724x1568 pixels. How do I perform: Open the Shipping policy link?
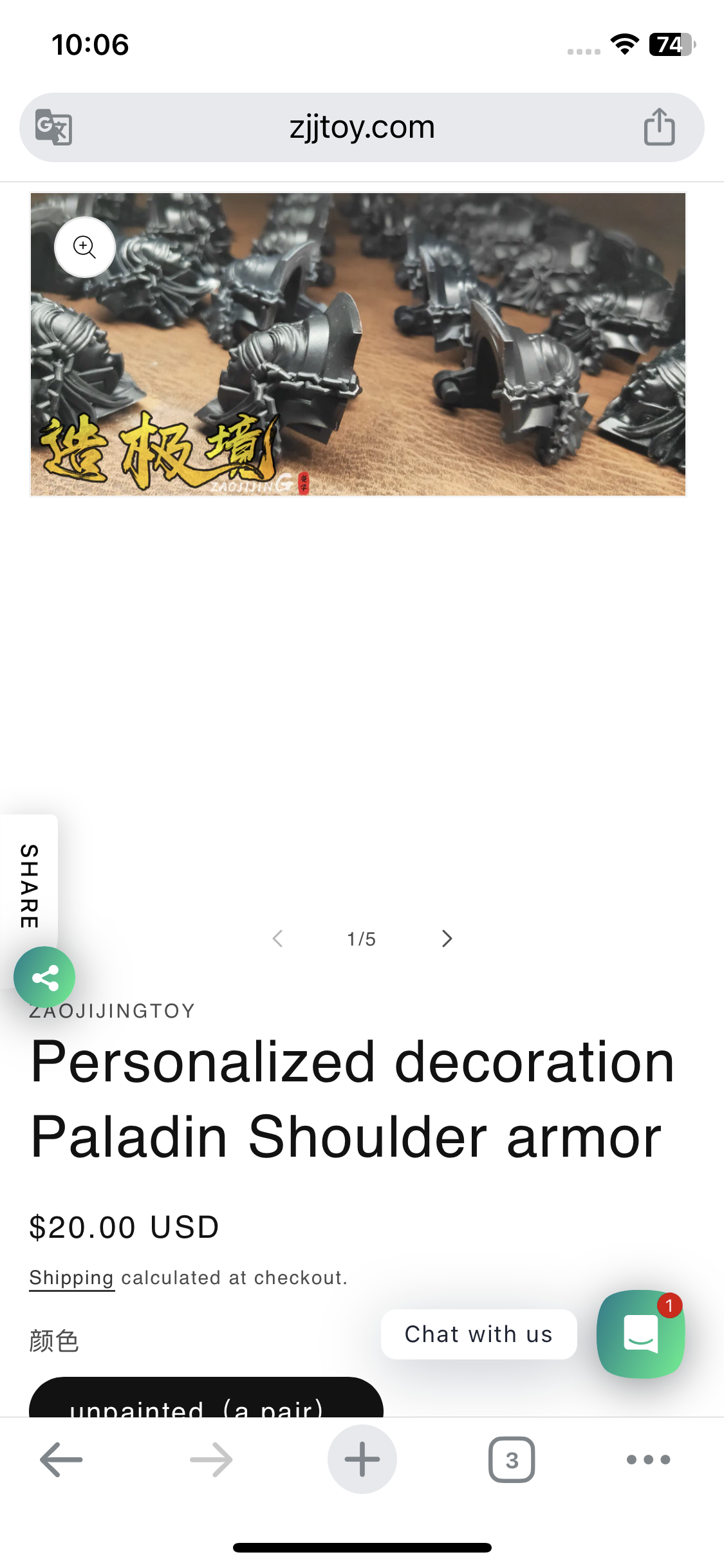click(71, 1278)
